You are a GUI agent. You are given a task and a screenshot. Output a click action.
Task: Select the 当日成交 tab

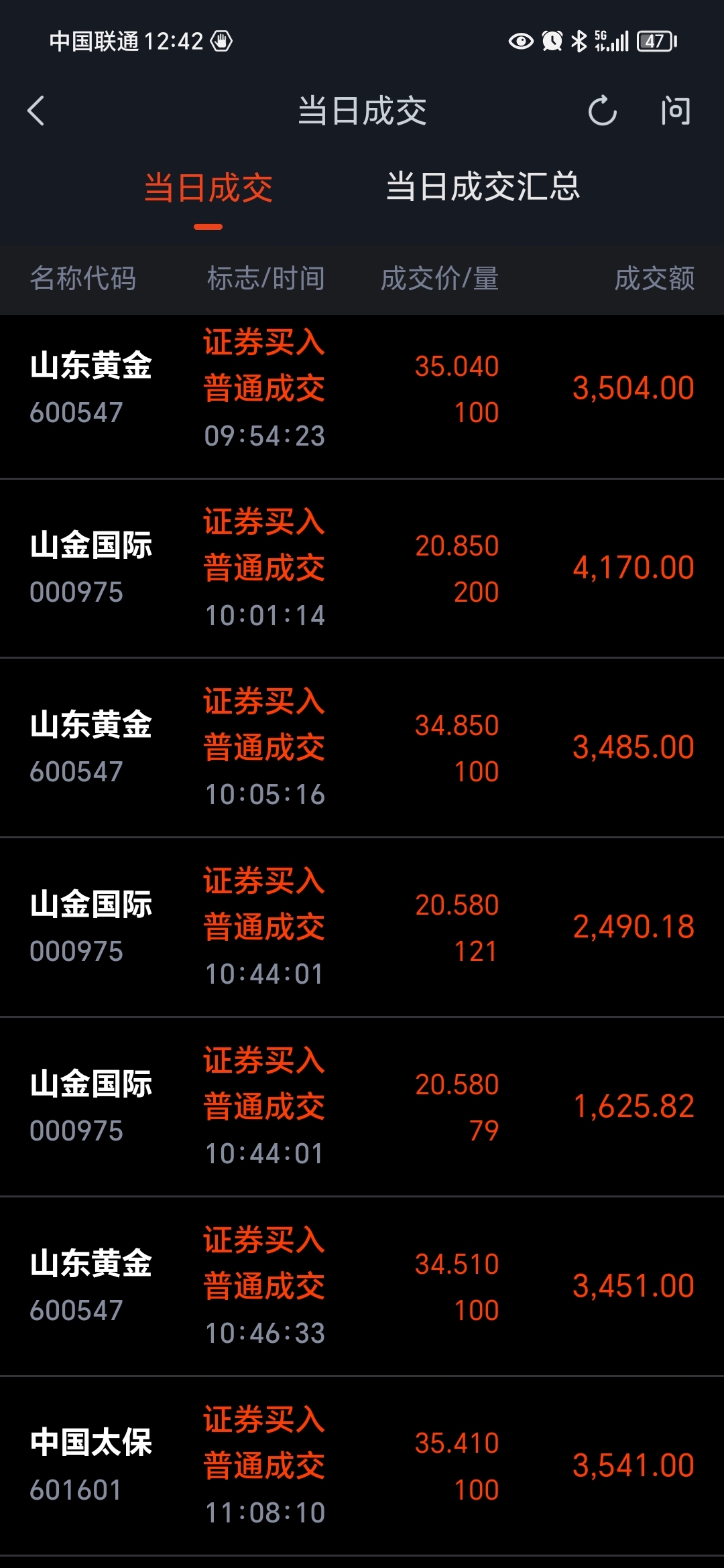click(x=208, y=188)
